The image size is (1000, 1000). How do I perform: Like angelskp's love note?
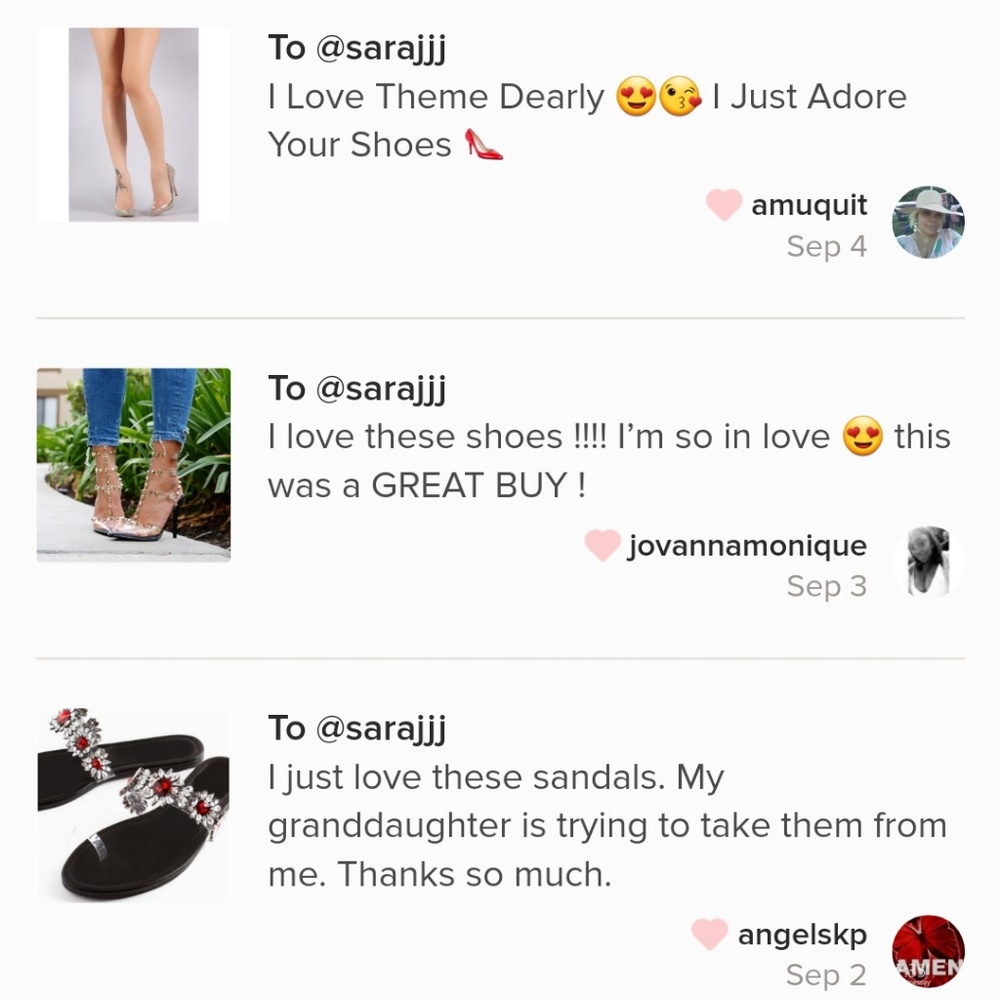(x=709, y=934)
